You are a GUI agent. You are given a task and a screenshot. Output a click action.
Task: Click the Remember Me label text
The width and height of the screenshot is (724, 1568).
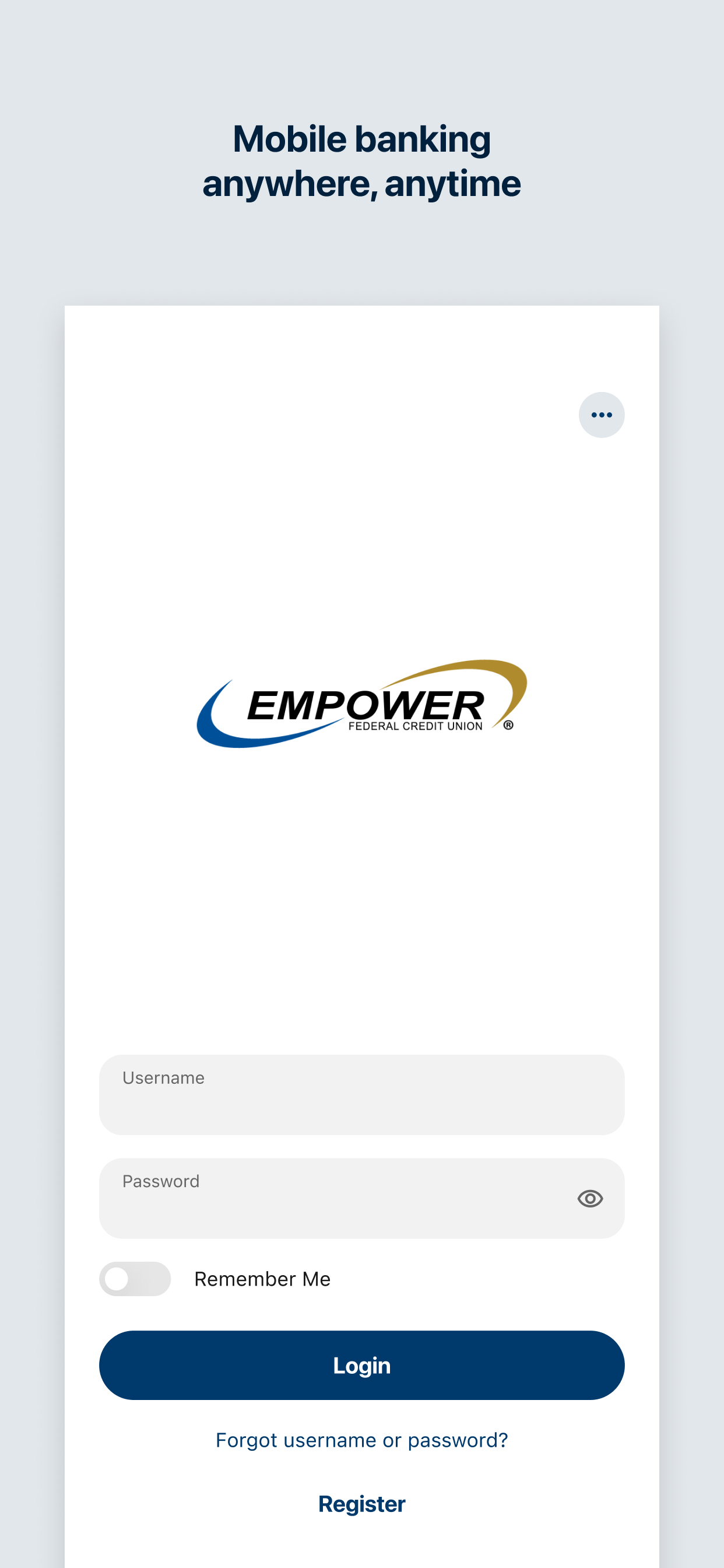click(x=262, y=1278)
